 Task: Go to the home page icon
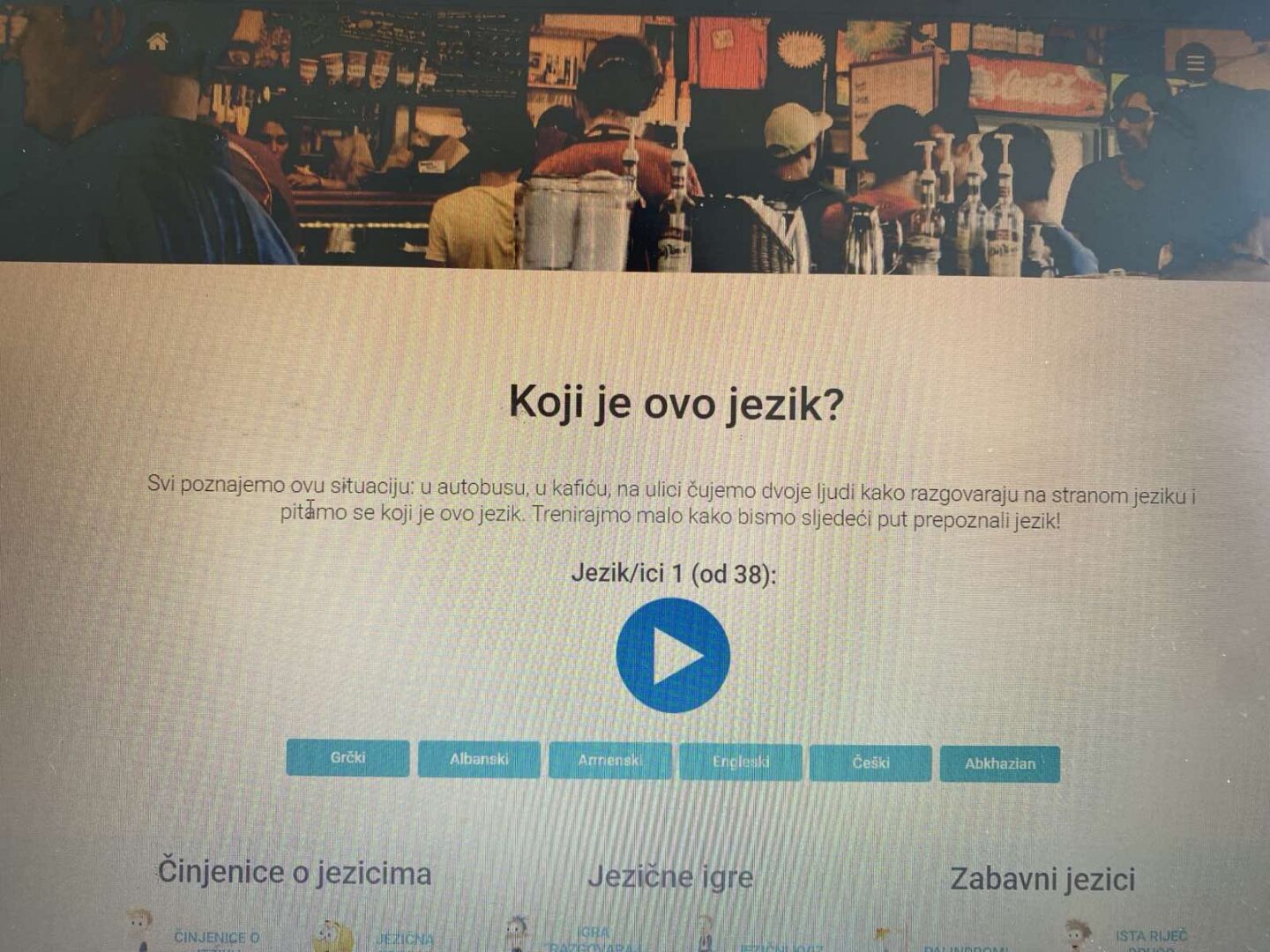[x=158, y=41]
